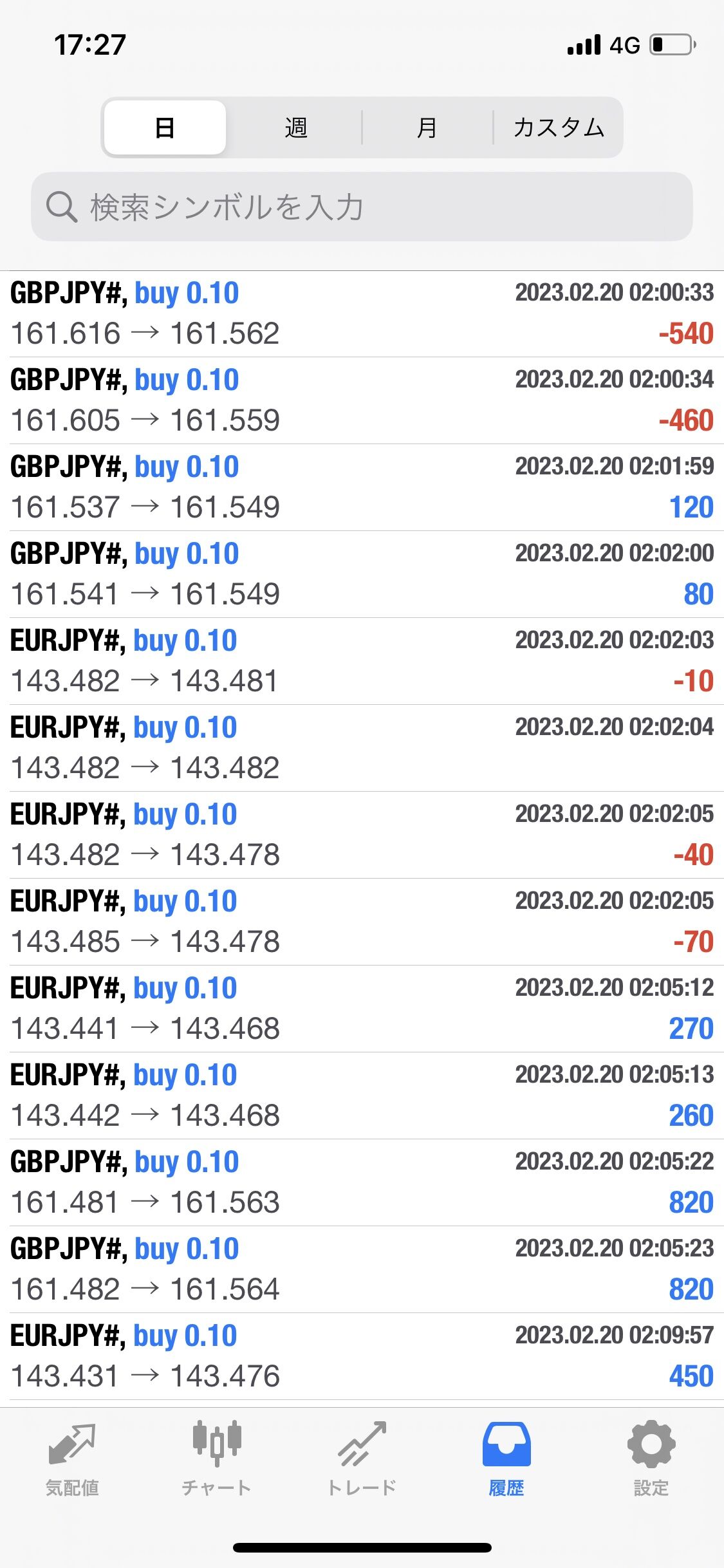Open the EURJPY# trade closed at 02:02:04
This screenshot has height=1568, width=724.
[362, 748]
